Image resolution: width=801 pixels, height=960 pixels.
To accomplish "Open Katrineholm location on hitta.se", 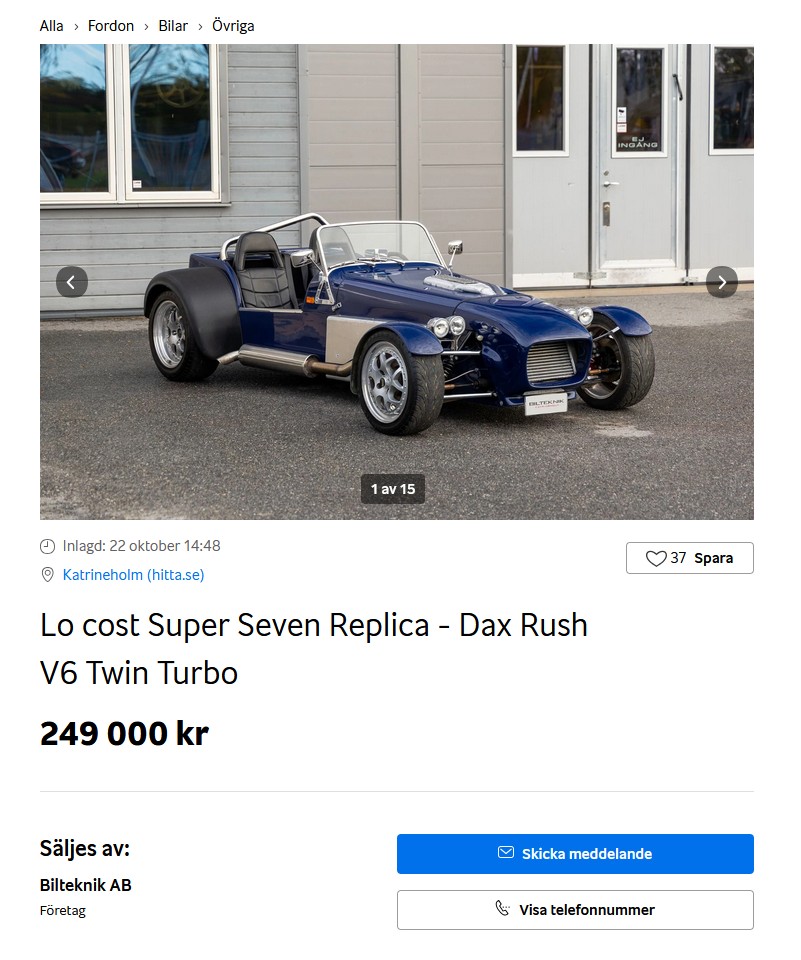I will (133, 575).
